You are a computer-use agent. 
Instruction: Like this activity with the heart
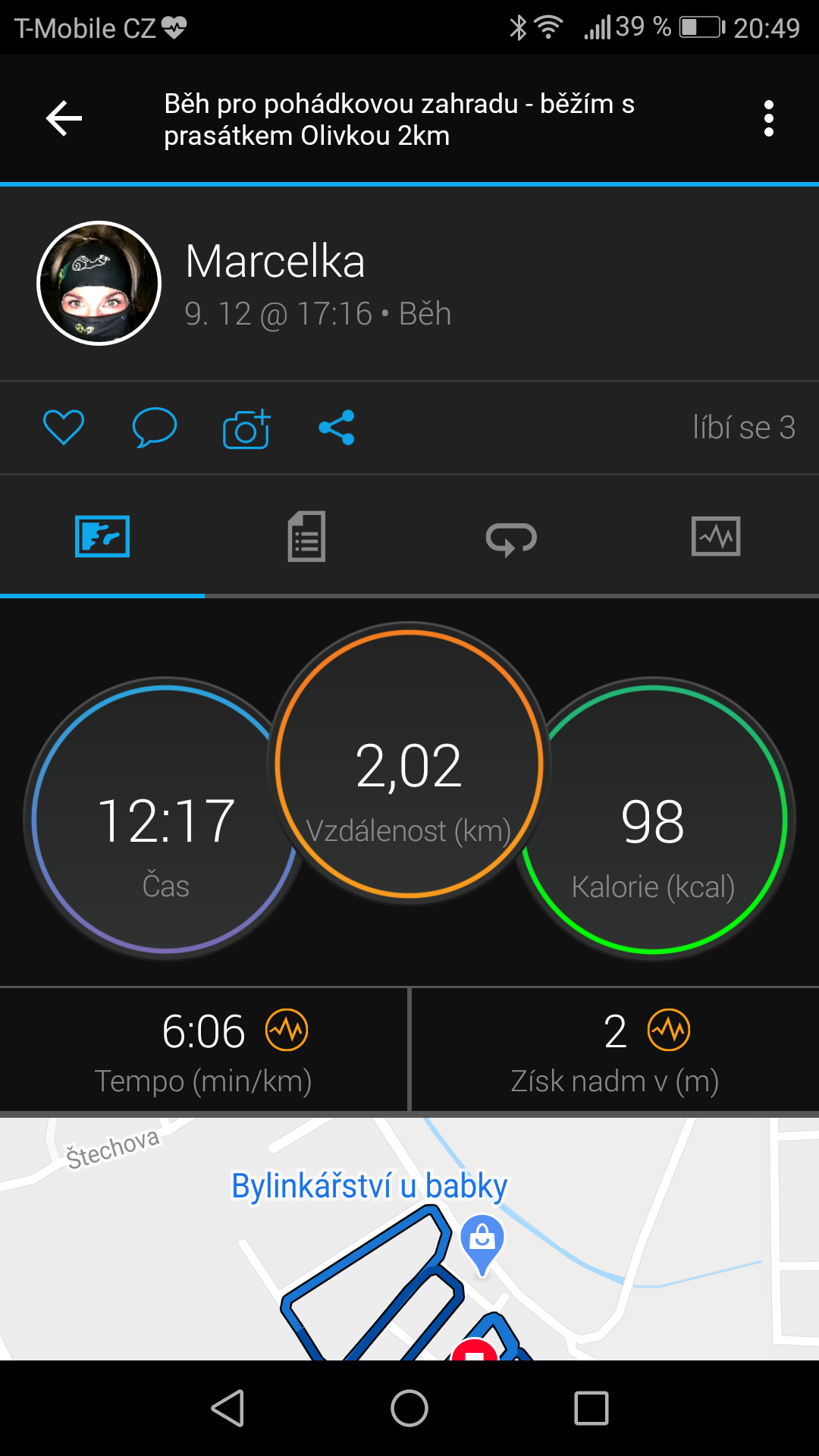tap(64, 428)
